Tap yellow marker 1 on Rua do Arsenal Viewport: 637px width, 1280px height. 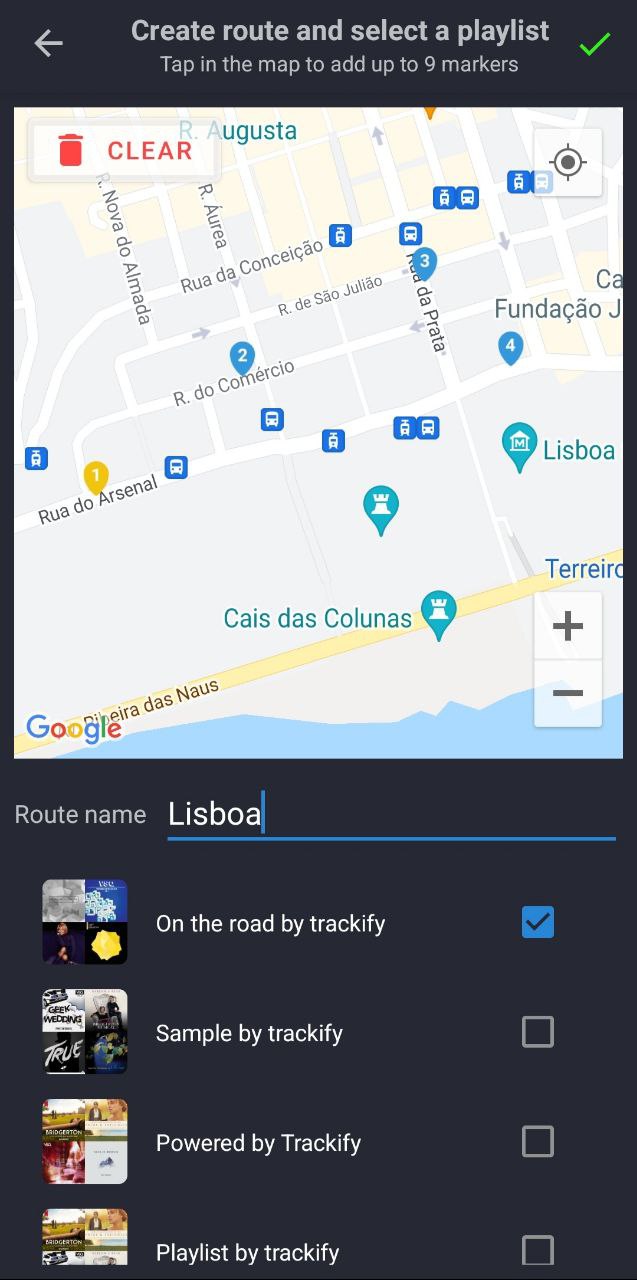(x=95, y=476)
